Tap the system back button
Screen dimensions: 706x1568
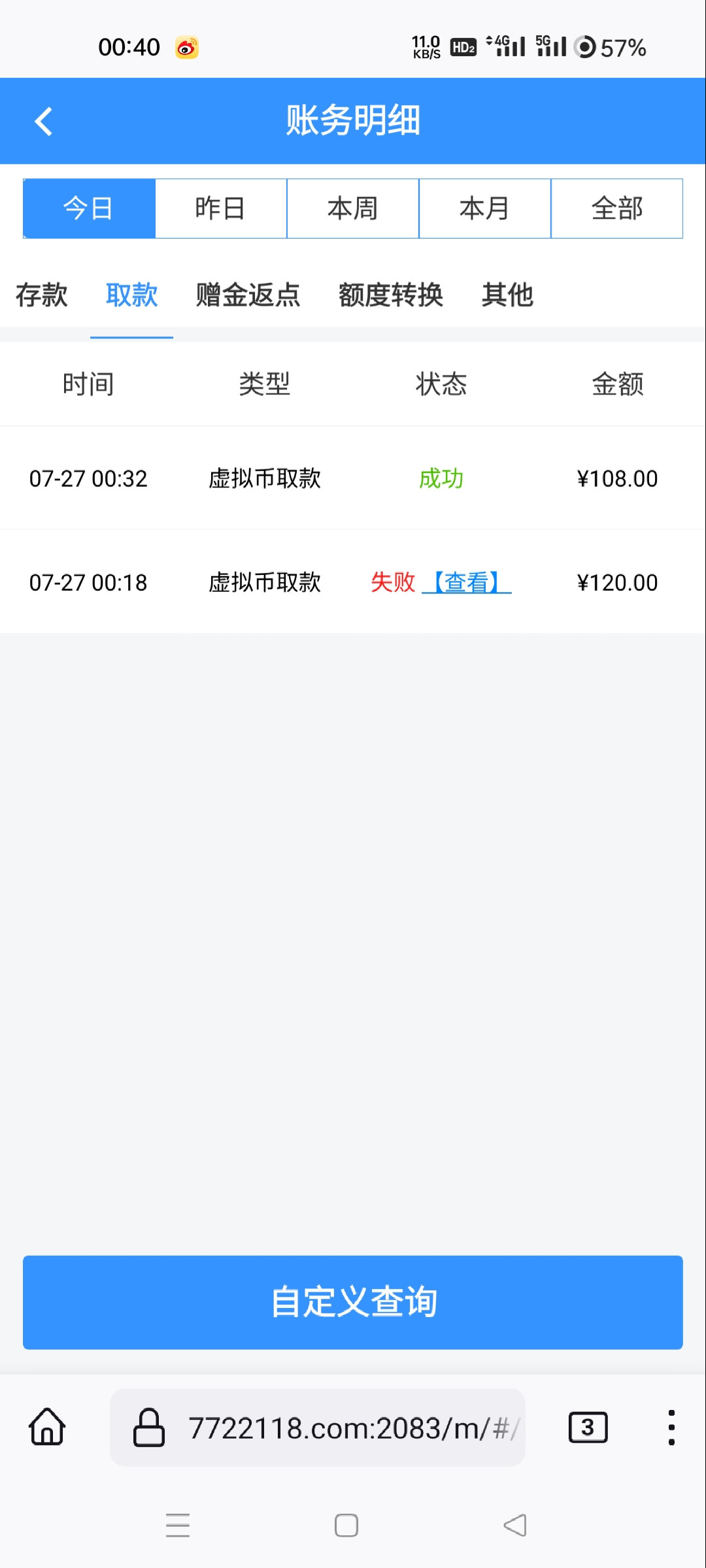515,1526
